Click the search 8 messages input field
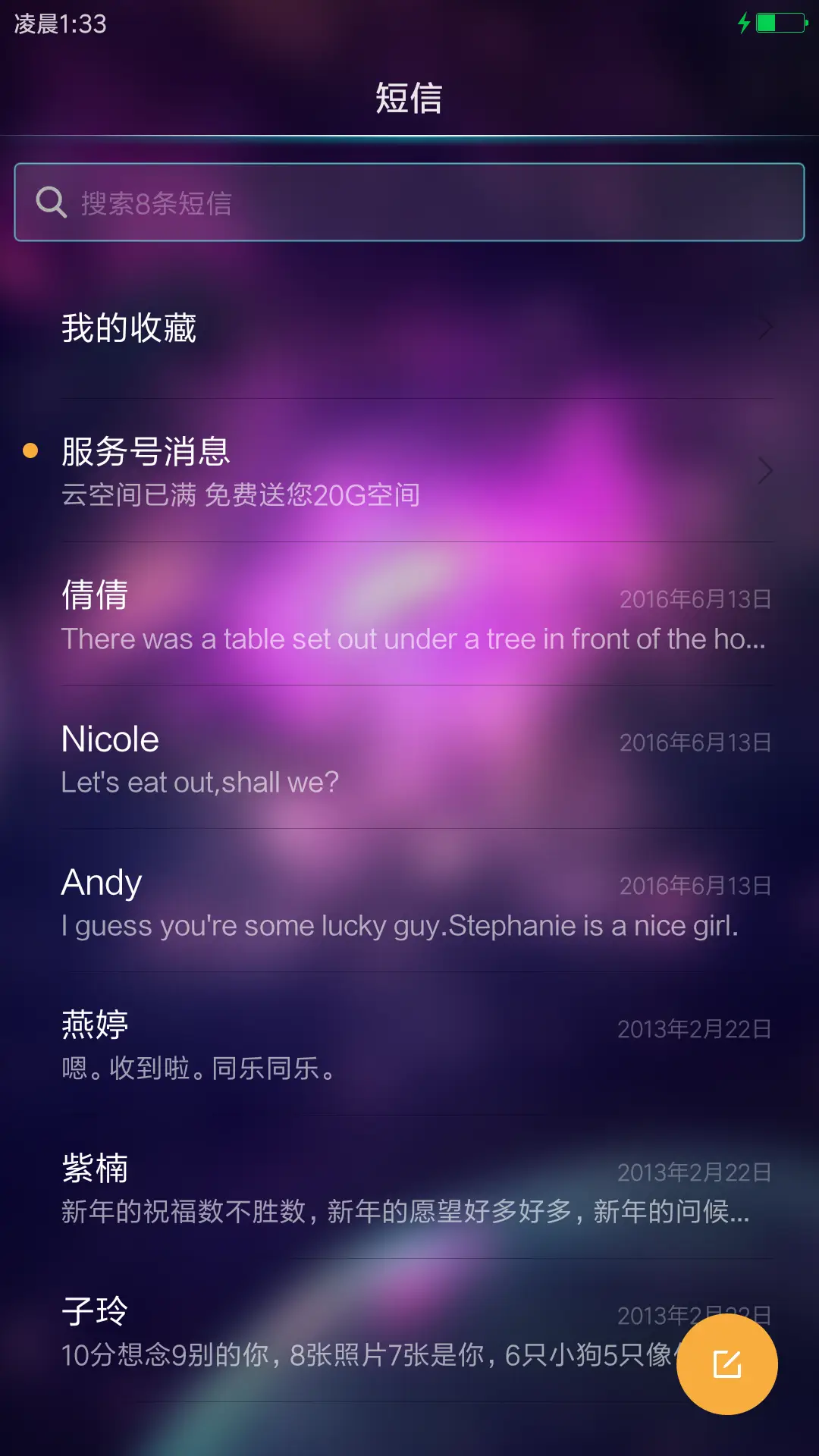Viewport: 819px width, 1456px height. coord(409,202)
